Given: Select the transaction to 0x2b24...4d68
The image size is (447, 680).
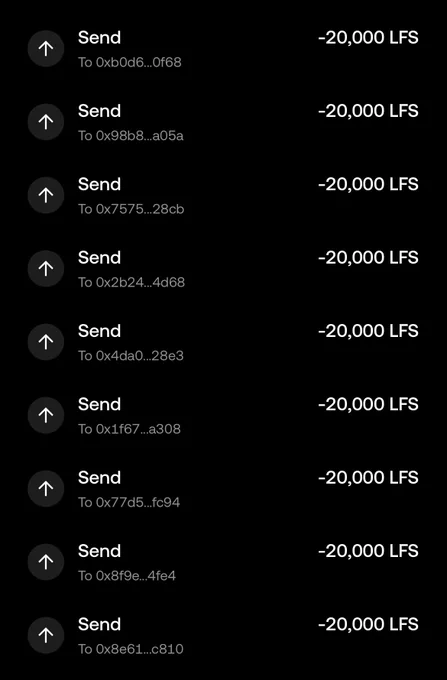Looking at the screenshot, I should point(223,268).
